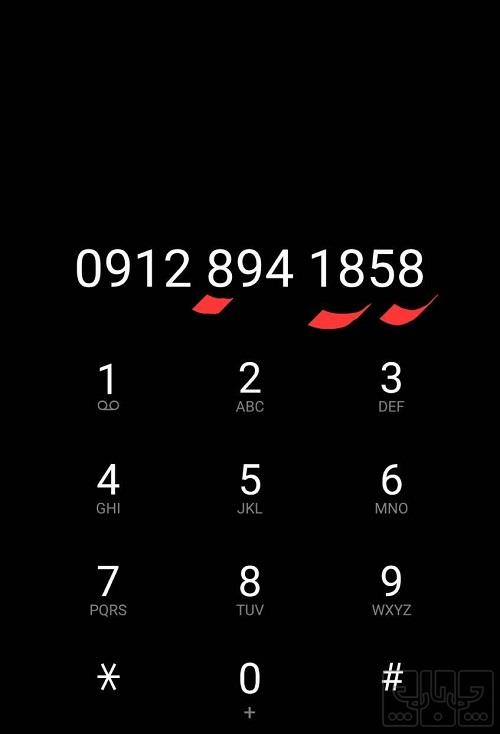Tap the hash key
Viewport: 500px width, 734px height.
[392, 676]
